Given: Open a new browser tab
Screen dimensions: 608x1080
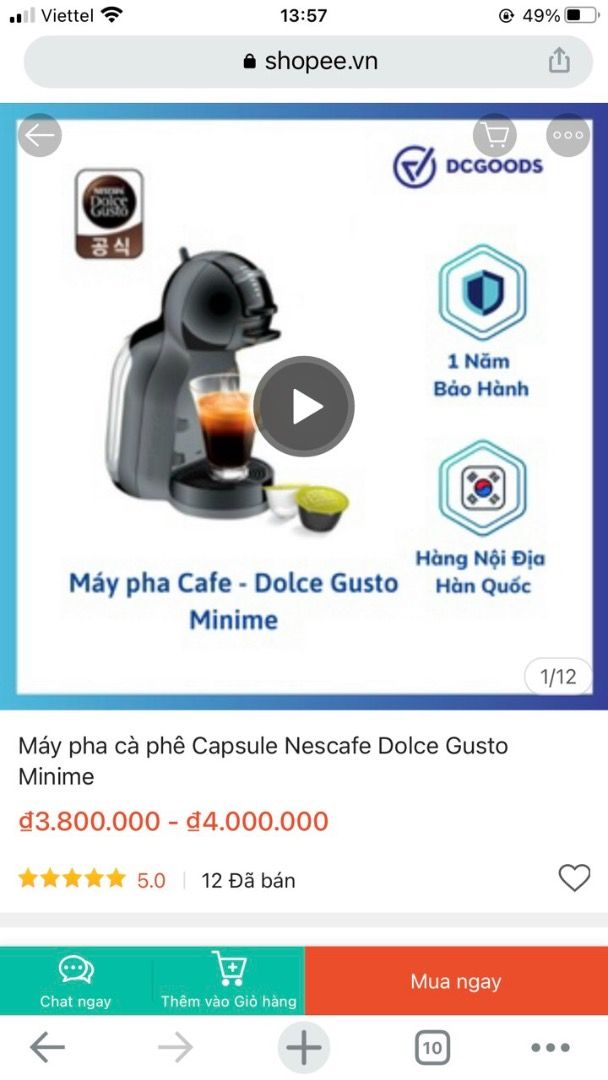Looking at the screenshot, I should 304,1047.
